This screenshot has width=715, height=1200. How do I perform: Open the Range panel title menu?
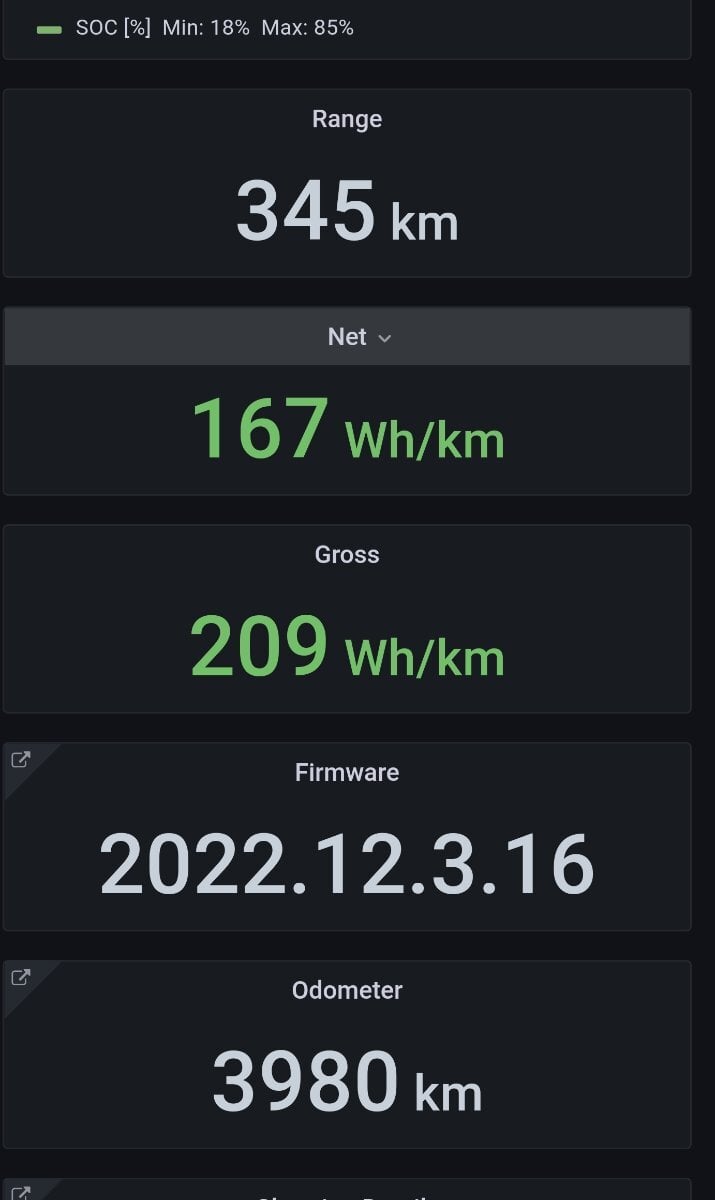347,119
